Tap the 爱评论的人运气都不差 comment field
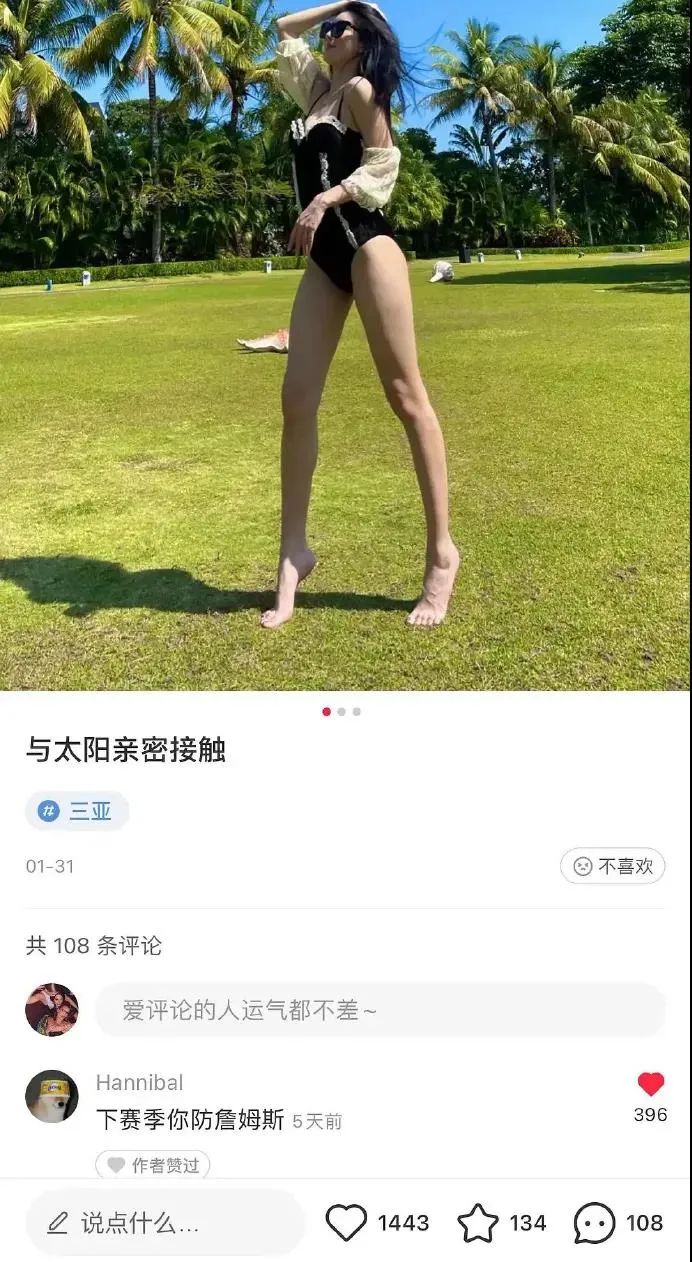 (380, 1010)
